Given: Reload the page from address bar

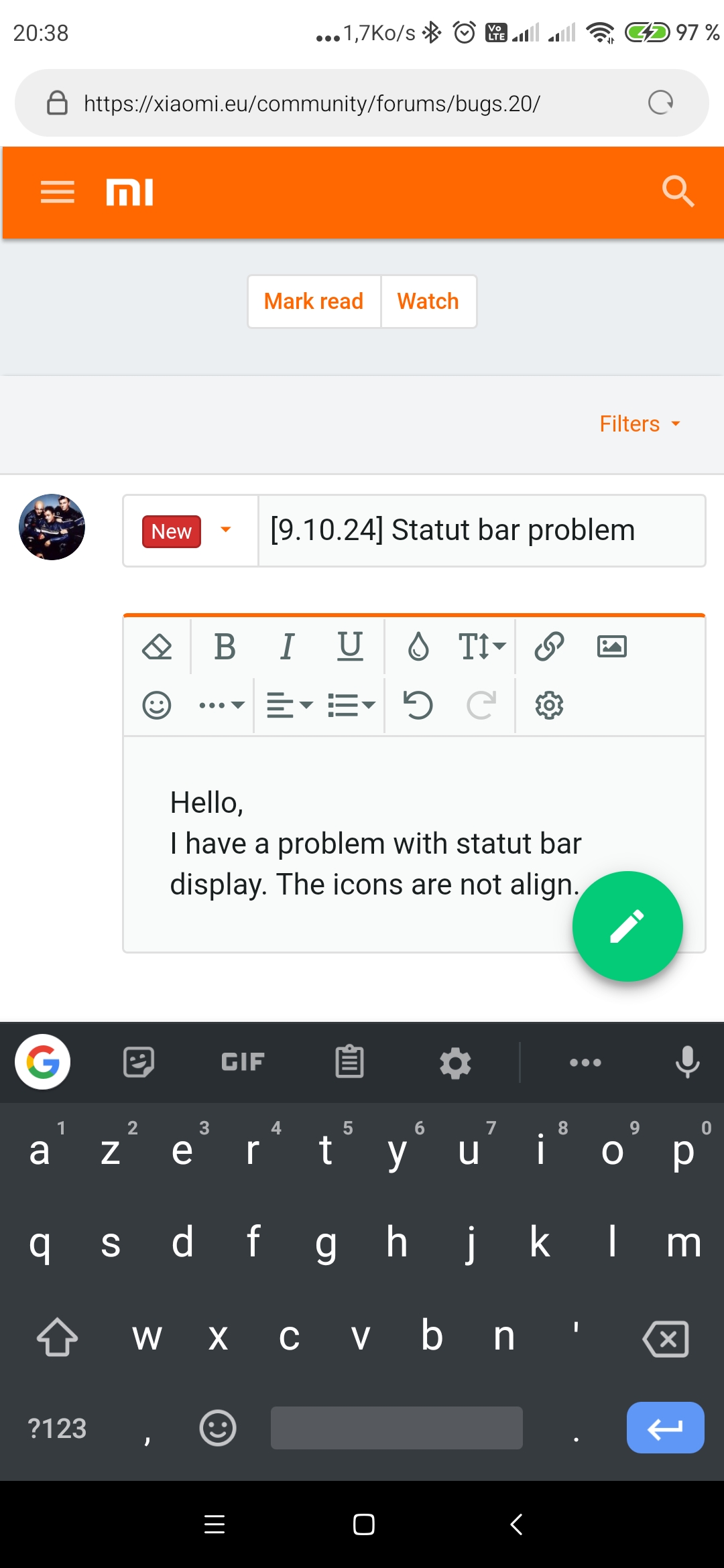Looking at the screenshot, I should (x=660, y=103).
